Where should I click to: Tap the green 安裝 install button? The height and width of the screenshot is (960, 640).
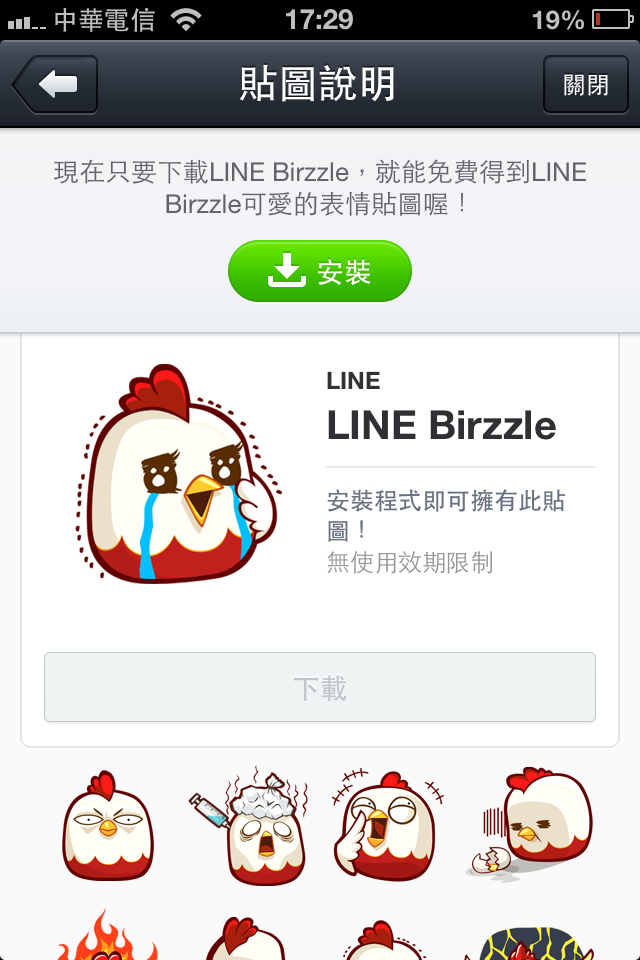[320, 271]
